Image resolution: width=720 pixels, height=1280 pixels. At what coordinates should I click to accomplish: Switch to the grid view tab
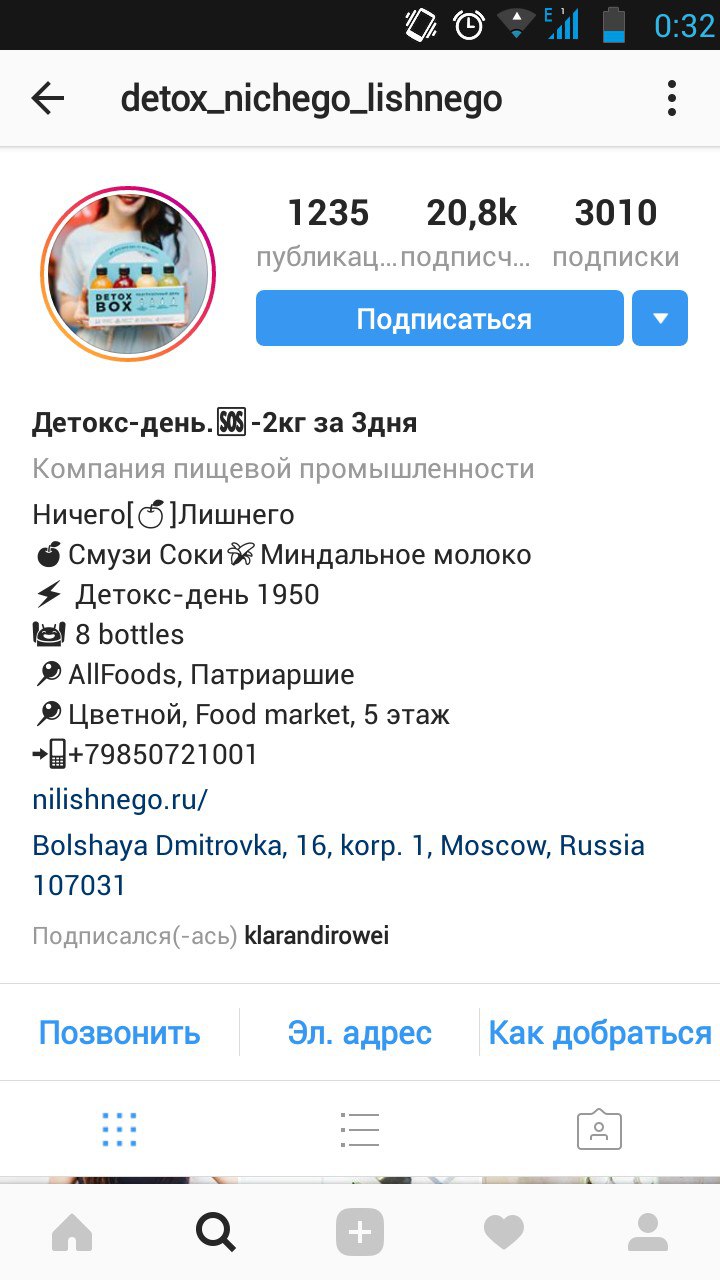tap(120, 1130)
